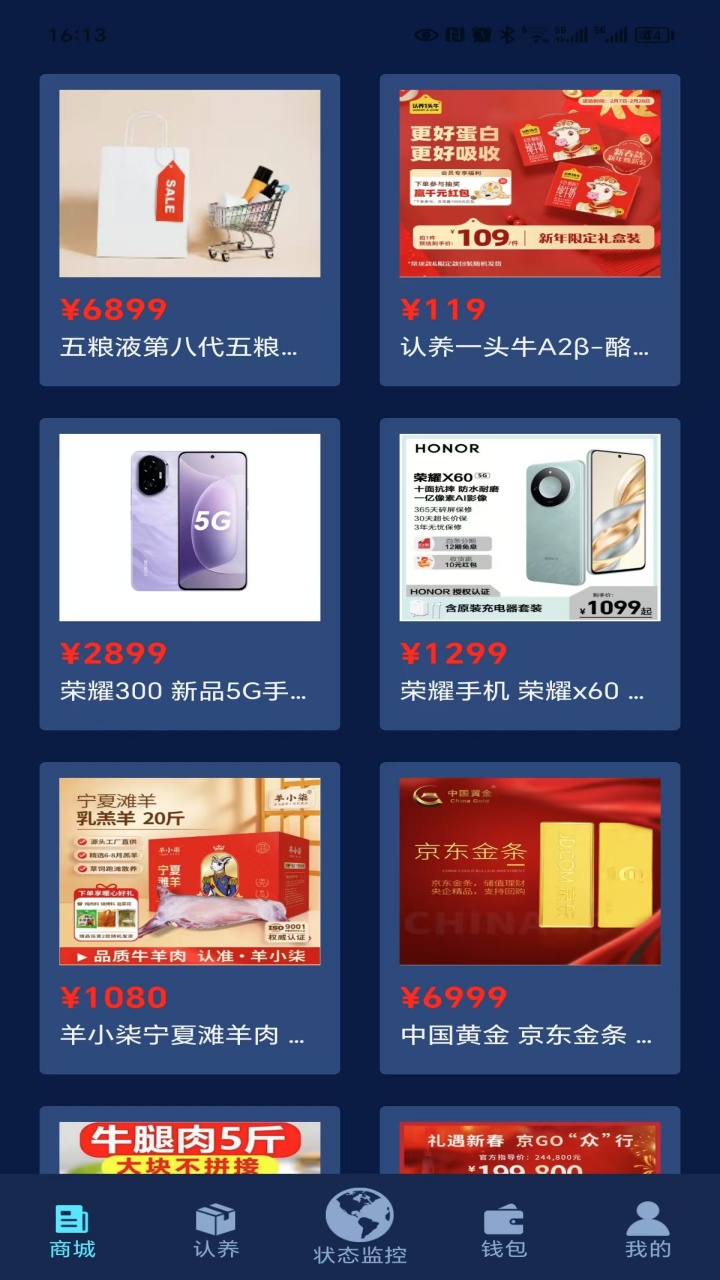Image resolution: width=720 pixels, height=1280 pixels.
Task: Open profile with the 我的 person icon
Action: coord(648,1217)
